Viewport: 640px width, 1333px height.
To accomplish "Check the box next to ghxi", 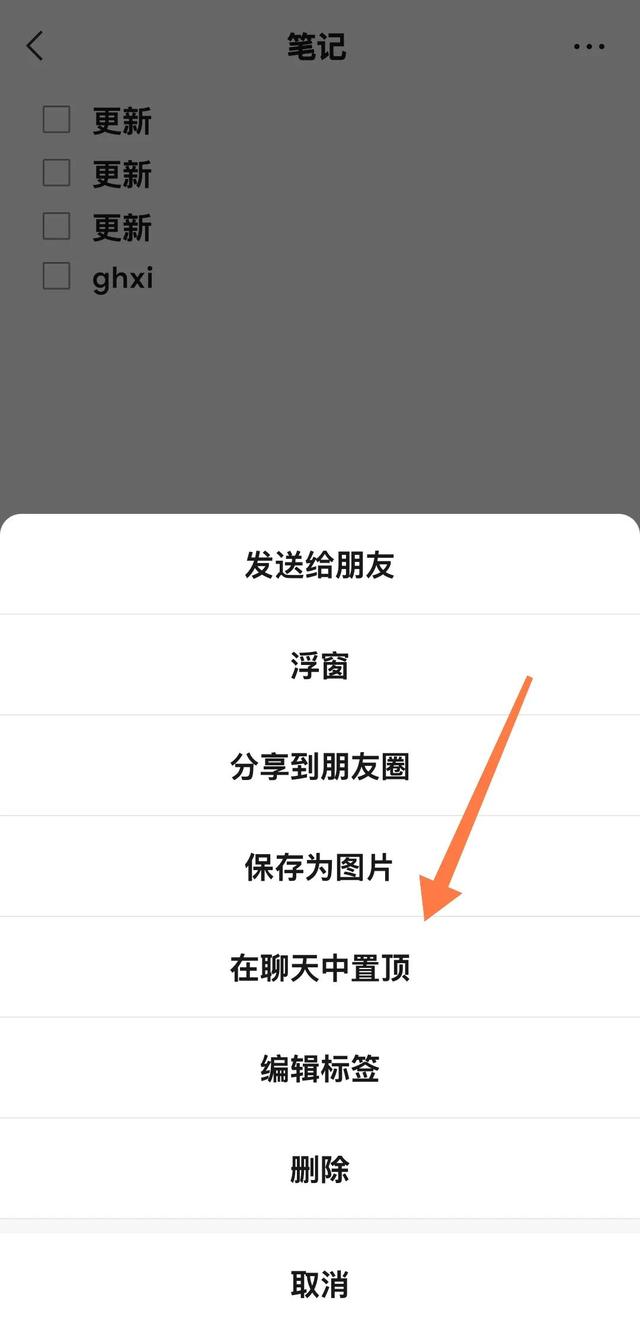I will [56, 276].
